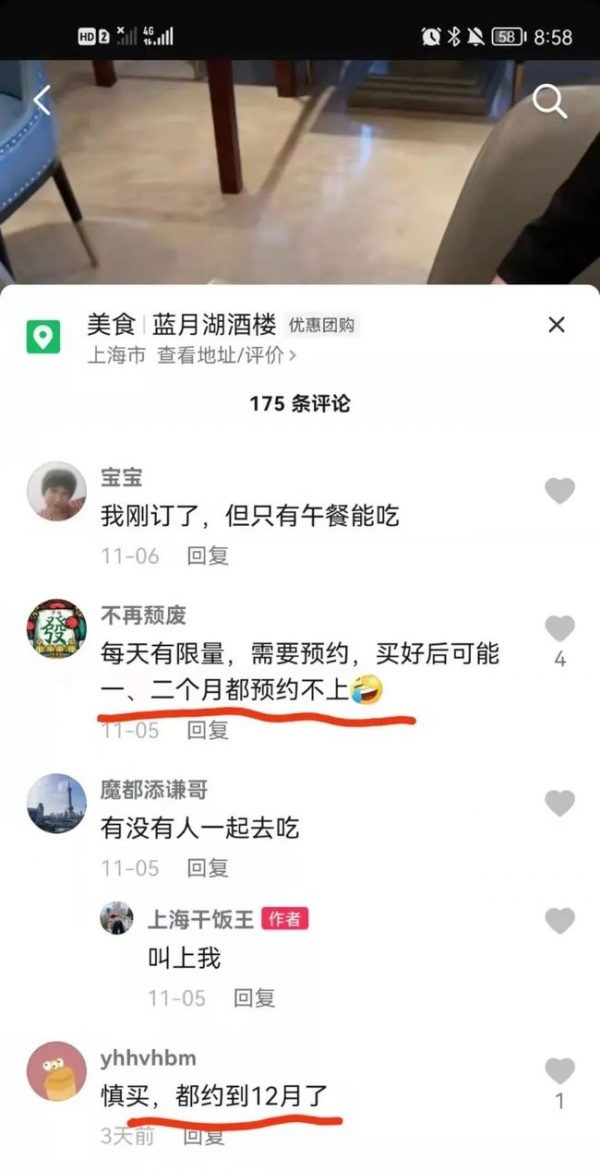Tap the 优惠团购 tag
This screenshot has width=600, height=1170.
[x=322, y=325]
